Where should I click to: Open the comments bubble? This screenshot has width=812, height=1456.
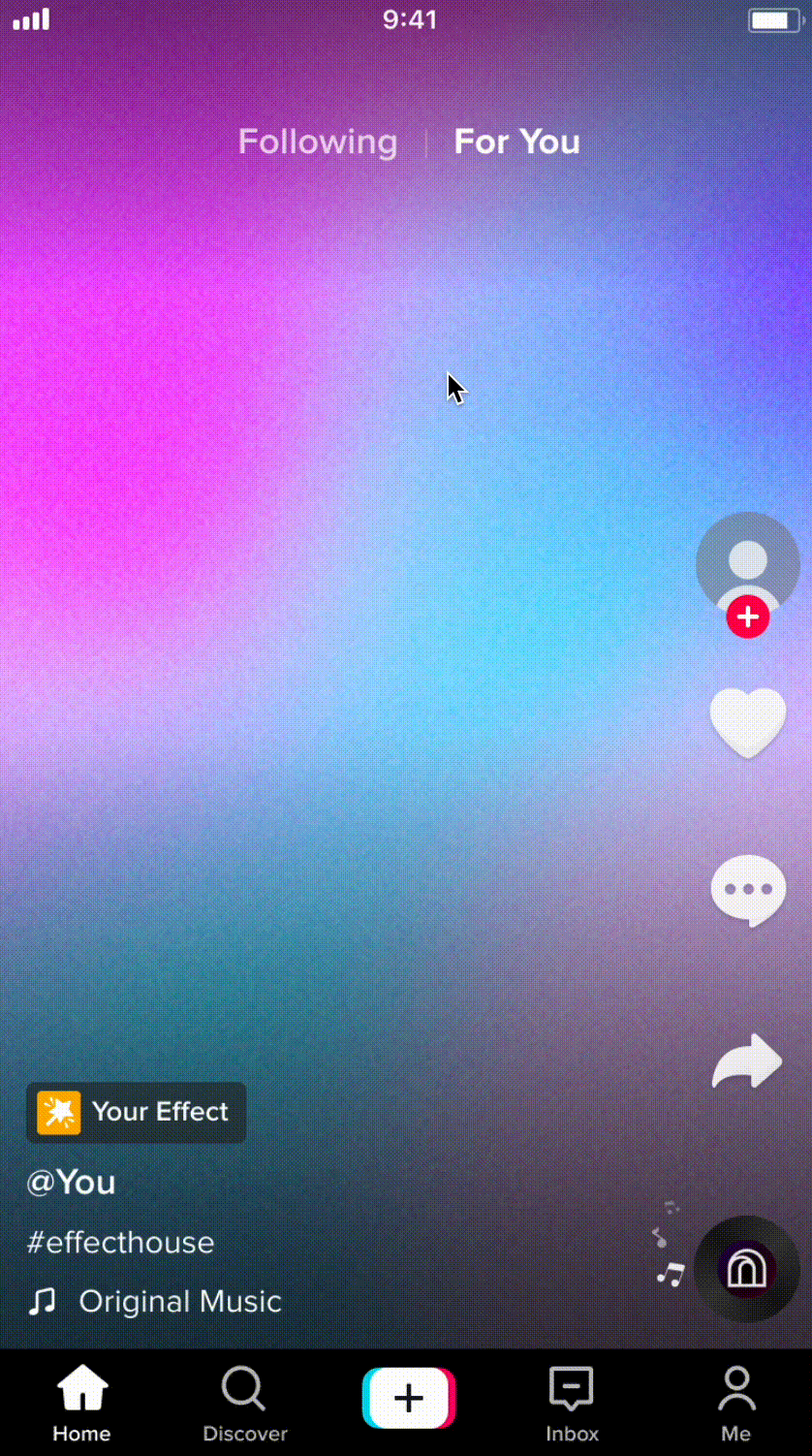point(747,890)
